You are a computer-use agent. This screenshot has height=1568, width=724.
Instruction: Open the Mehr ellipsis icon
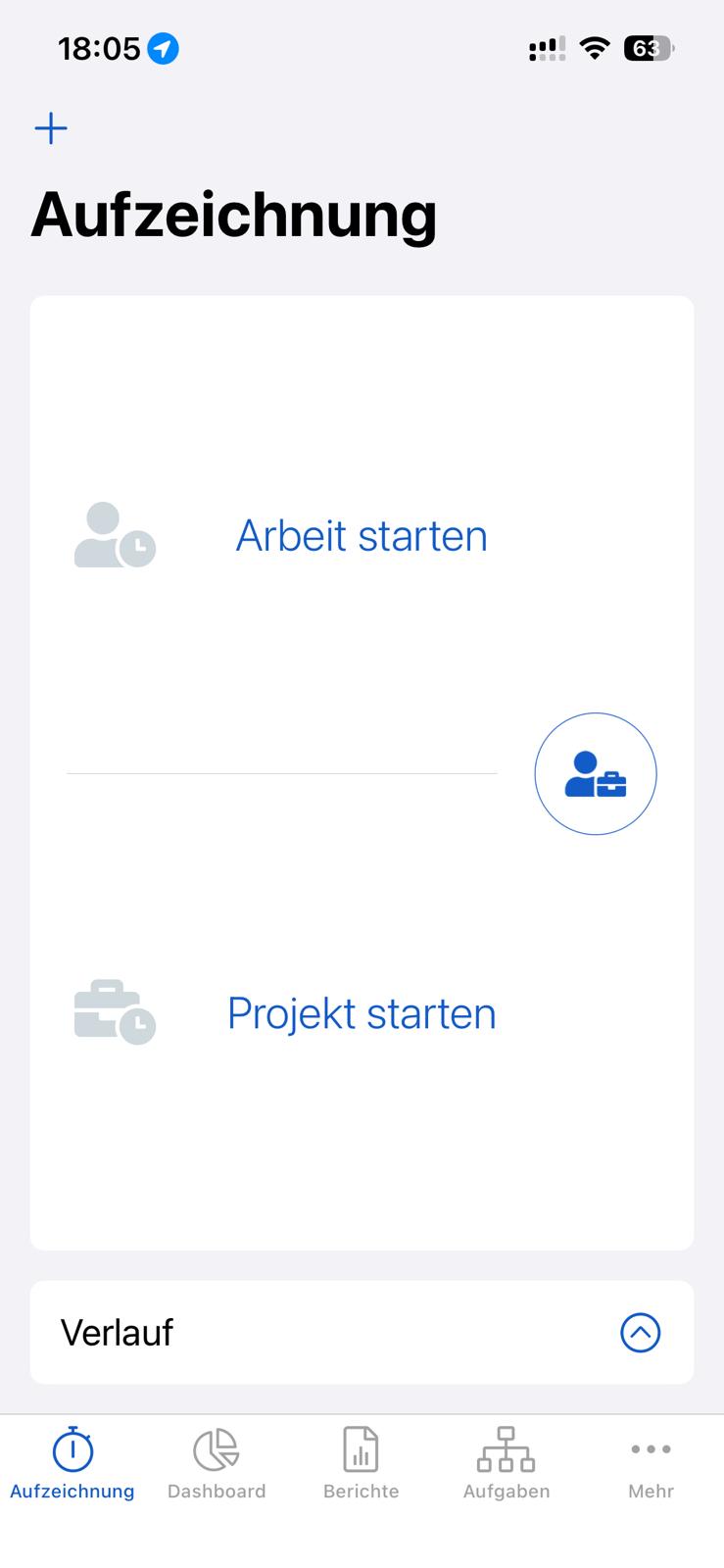(x=651, y=1448)
